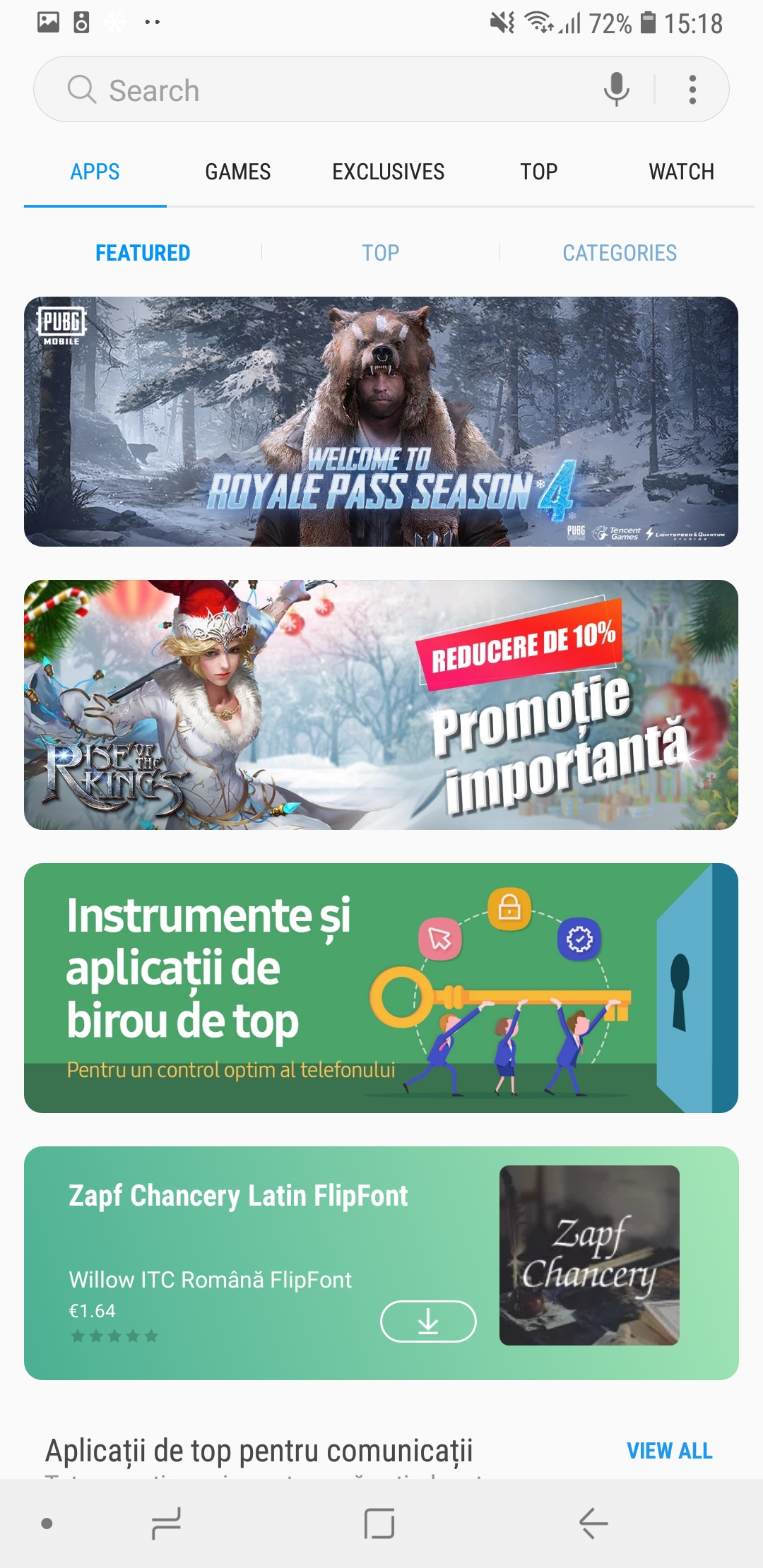Open the Zapf Chancery Latin FlipFont card
Image resolution: width=763 pixels, height=1568 pixels.
(381, 1263)
